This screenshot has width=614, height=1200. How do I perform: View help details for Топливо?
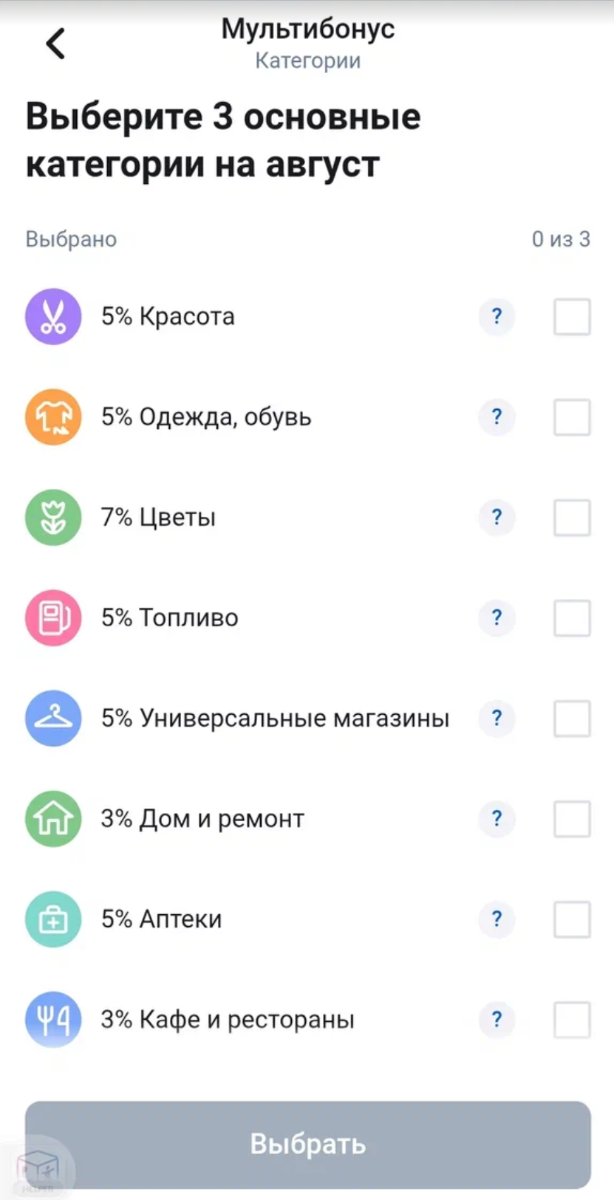pos(497,618)
